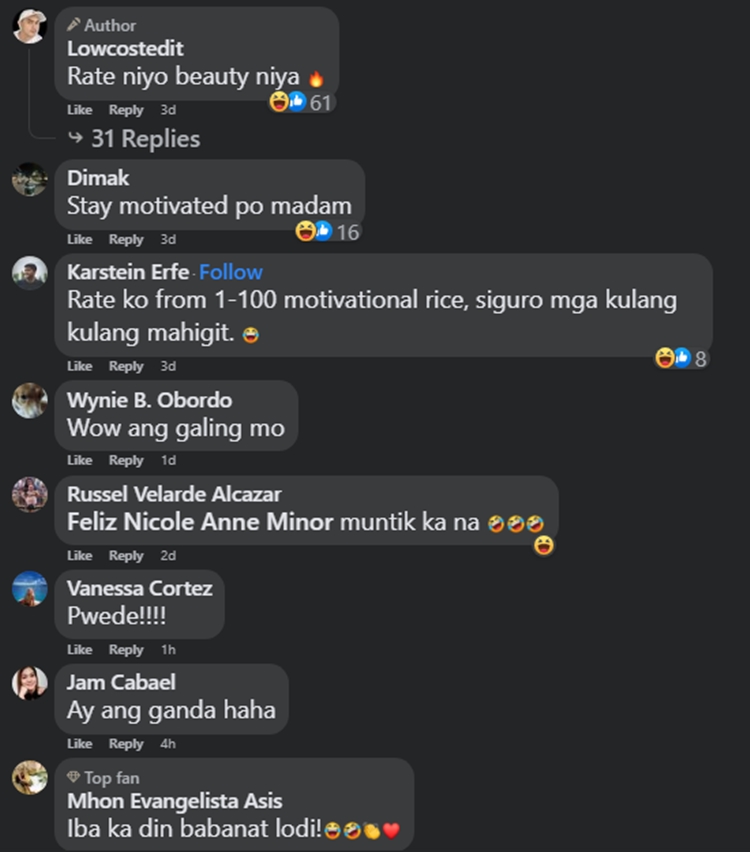Viewport: 750px width, 852px height.
Task: Like Vanessa Cortez's comment
Action: (79, 650)
